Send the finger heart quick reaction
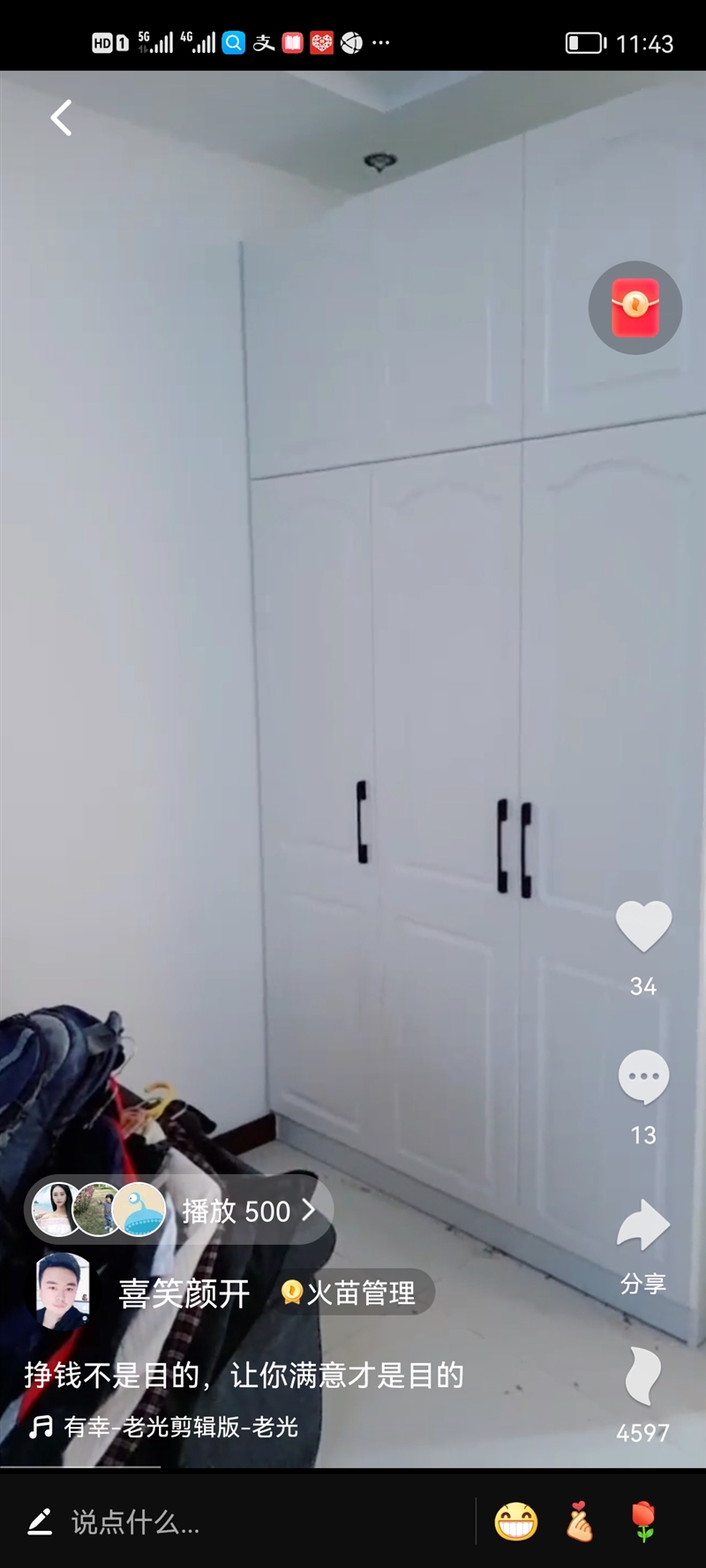Screen dimensions: 706x1568 coord(579,1521)
